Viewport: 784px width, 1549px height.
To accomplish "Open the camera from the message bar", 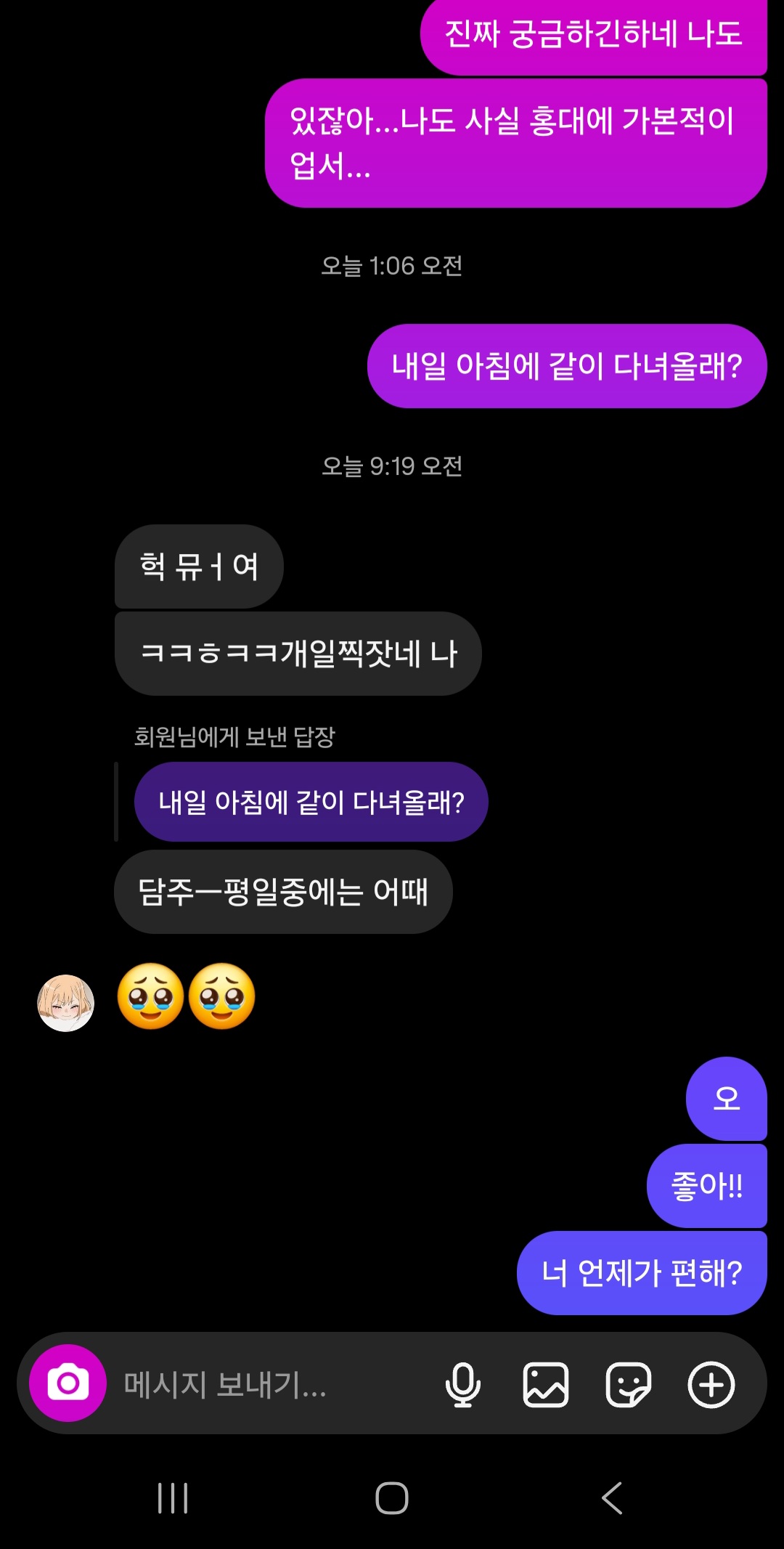I will pos(68,1383).
